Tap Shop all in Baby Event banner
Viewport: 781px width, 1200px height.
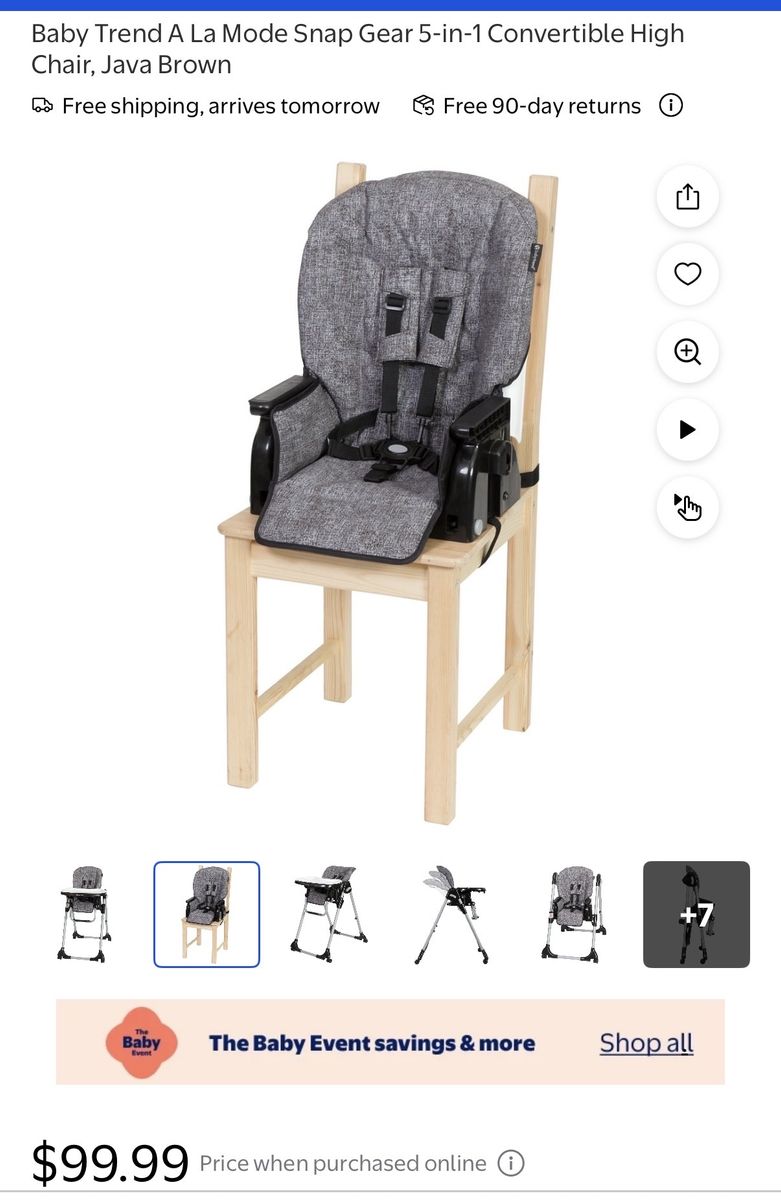click(646, 1043)
